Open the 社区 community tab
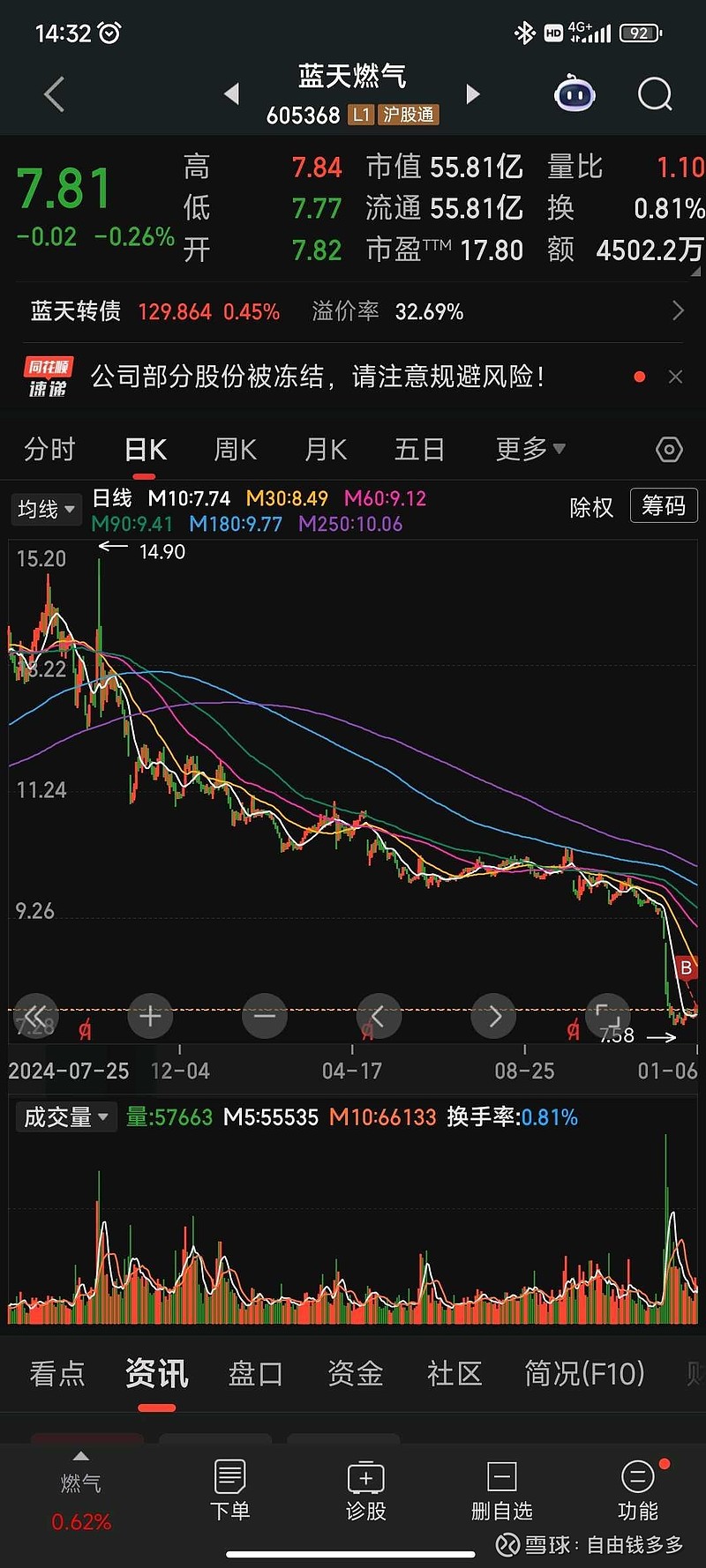706x1568 pixels. pos(453,1374)
